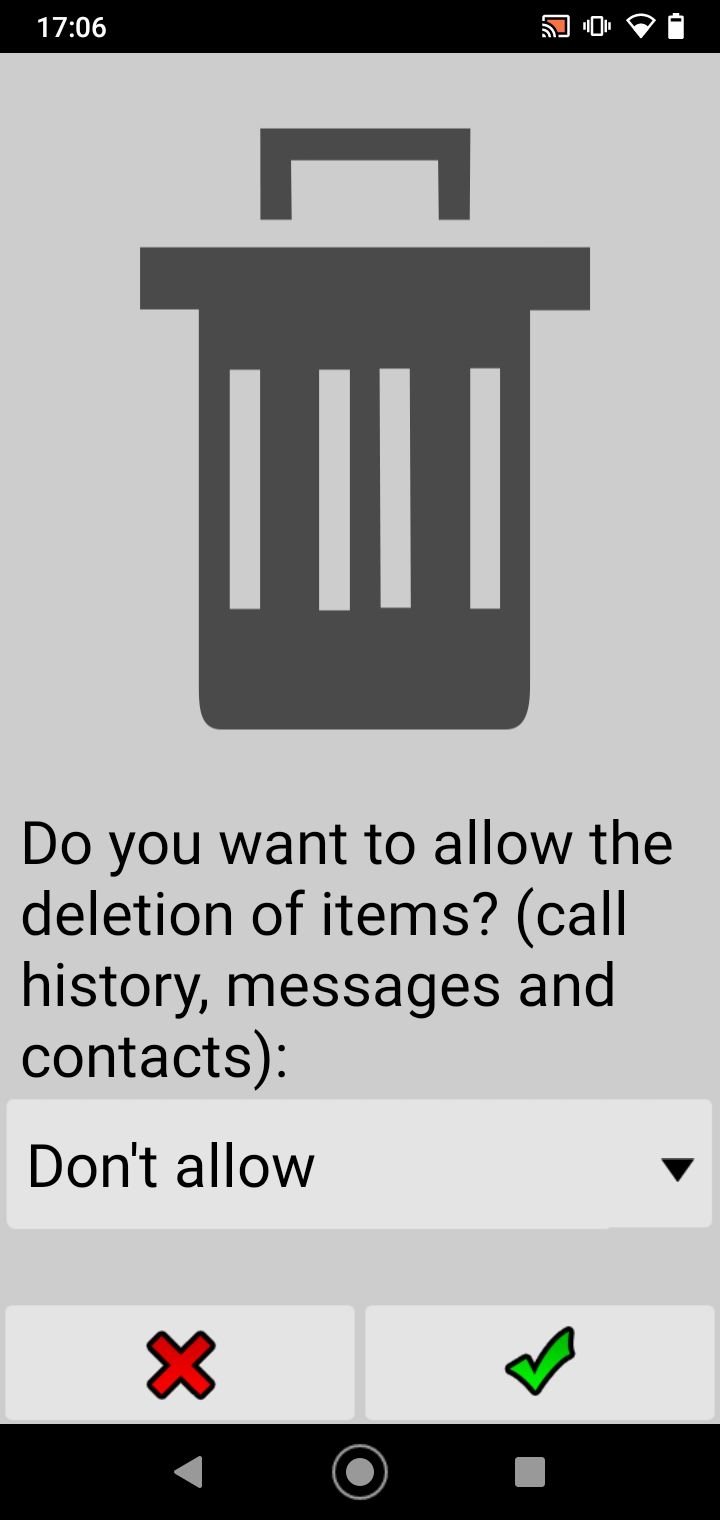720x1520 pixels.
Task: Confirm with the green checkmark button
Action: click(x=540, y=1363)
